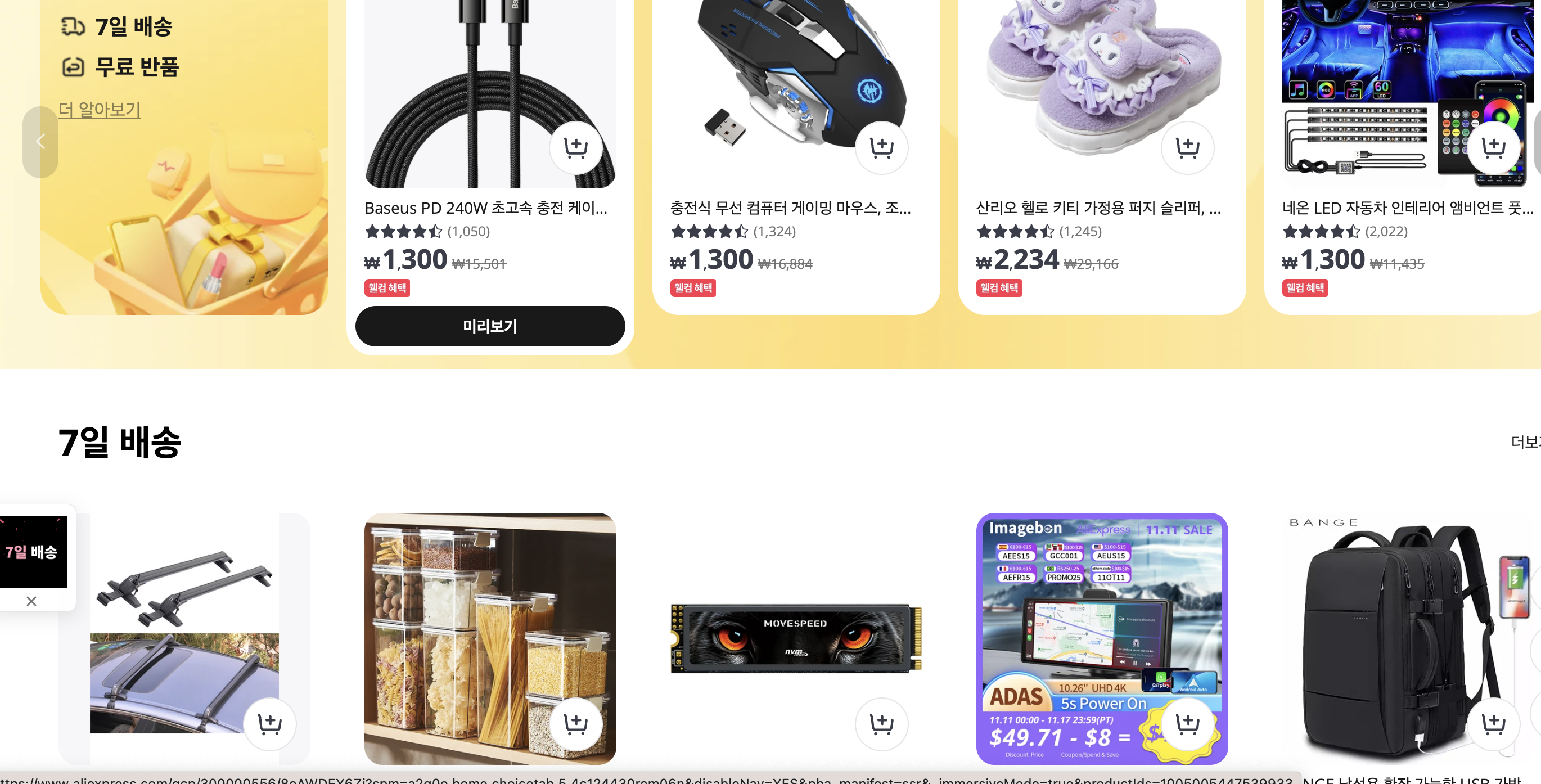Open the neon LED car interior light
The width and height of the screenshot is (1541, 784).
pos(1406,208)
